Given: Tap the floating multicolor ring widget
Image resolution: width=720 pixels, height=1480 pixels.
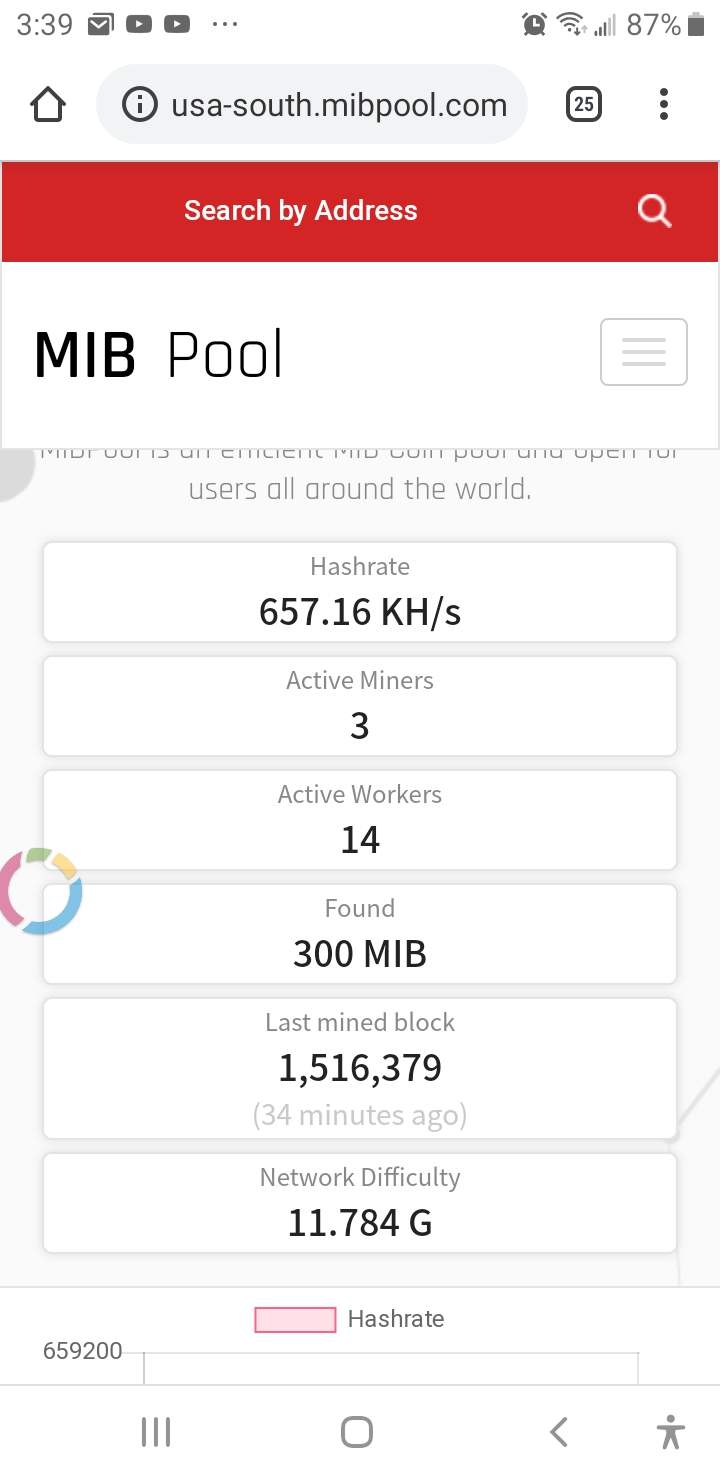Looking at the screenshot, I should click(40, 891).
